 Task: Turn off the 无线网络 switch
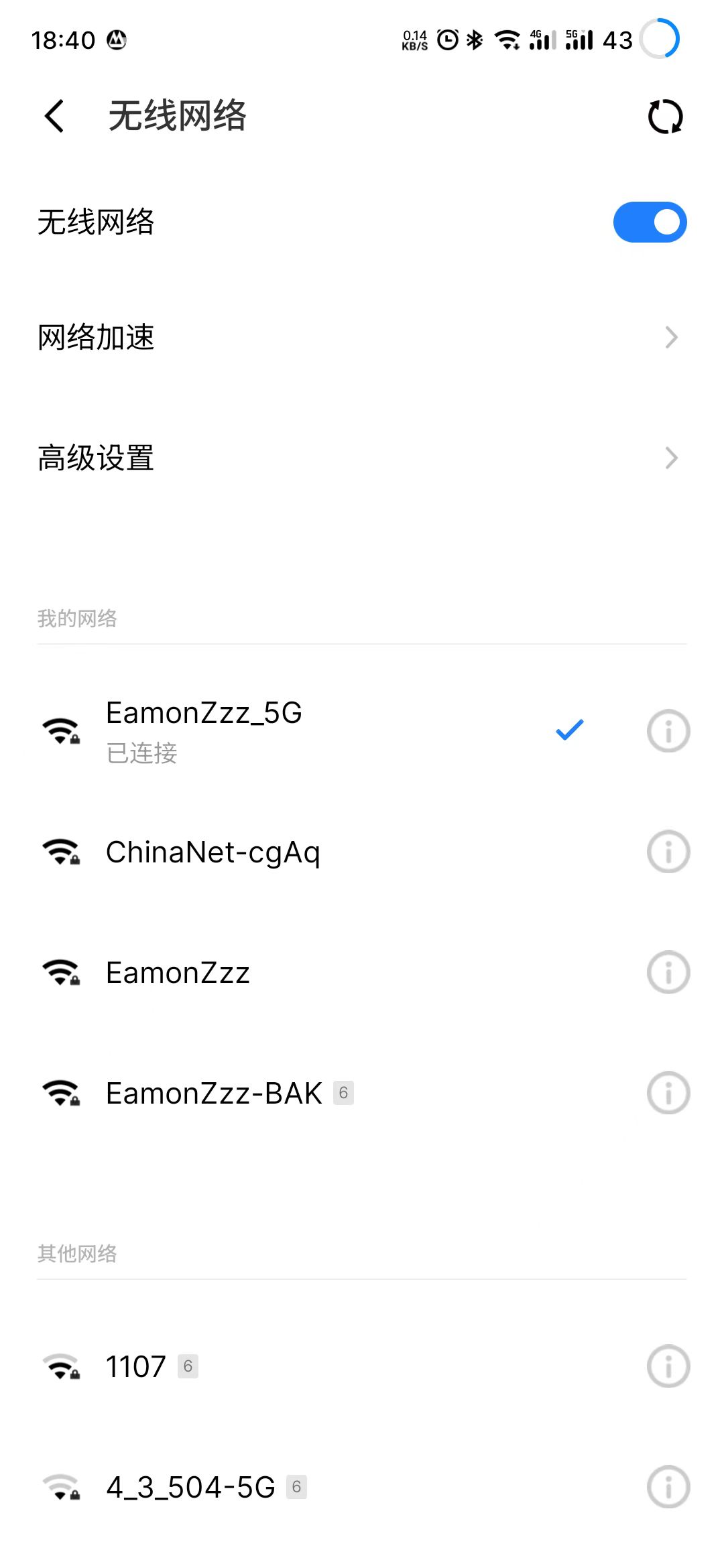(x=649, y=222)
